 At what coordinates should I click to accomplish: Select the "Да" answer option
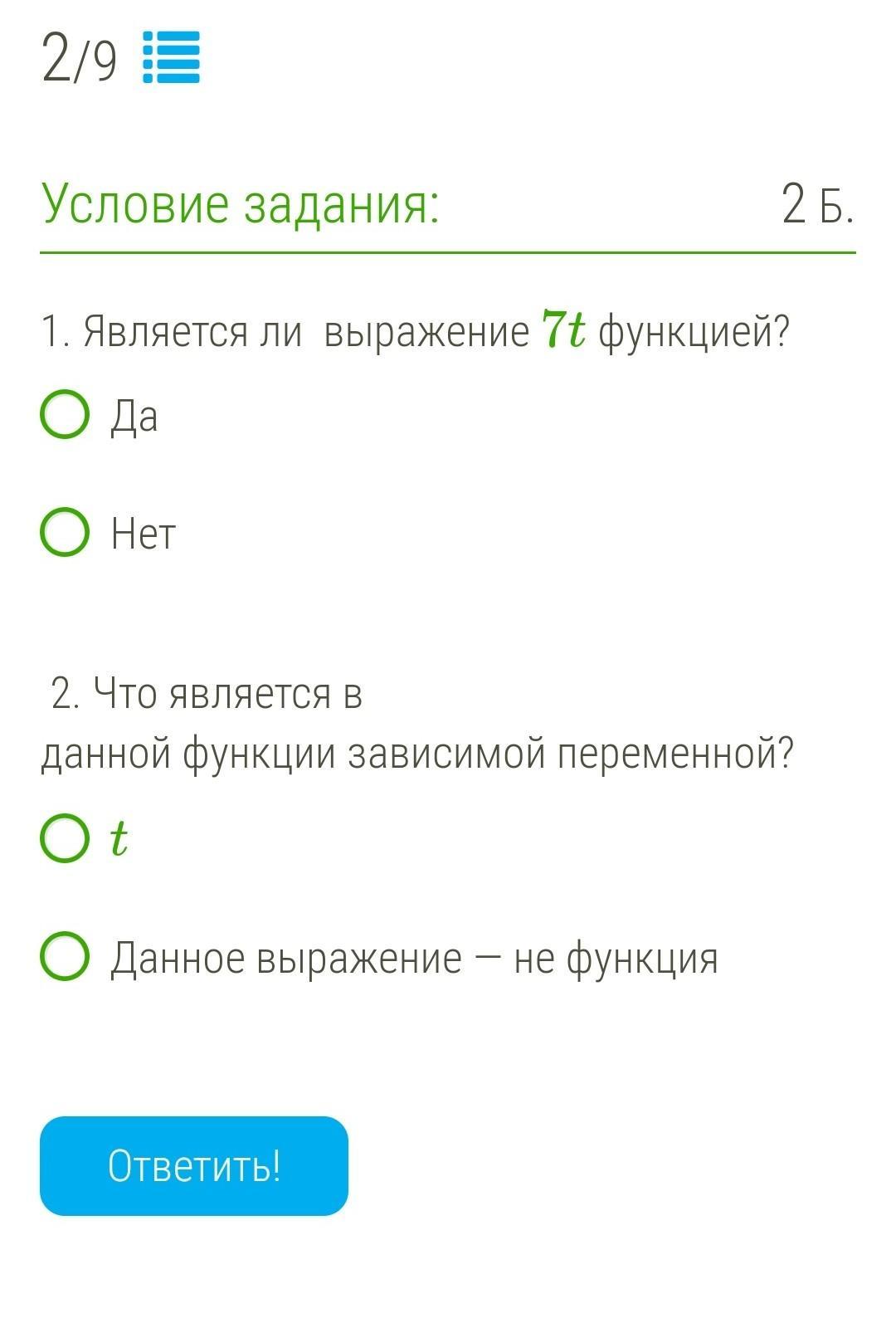tap(65, 415)
